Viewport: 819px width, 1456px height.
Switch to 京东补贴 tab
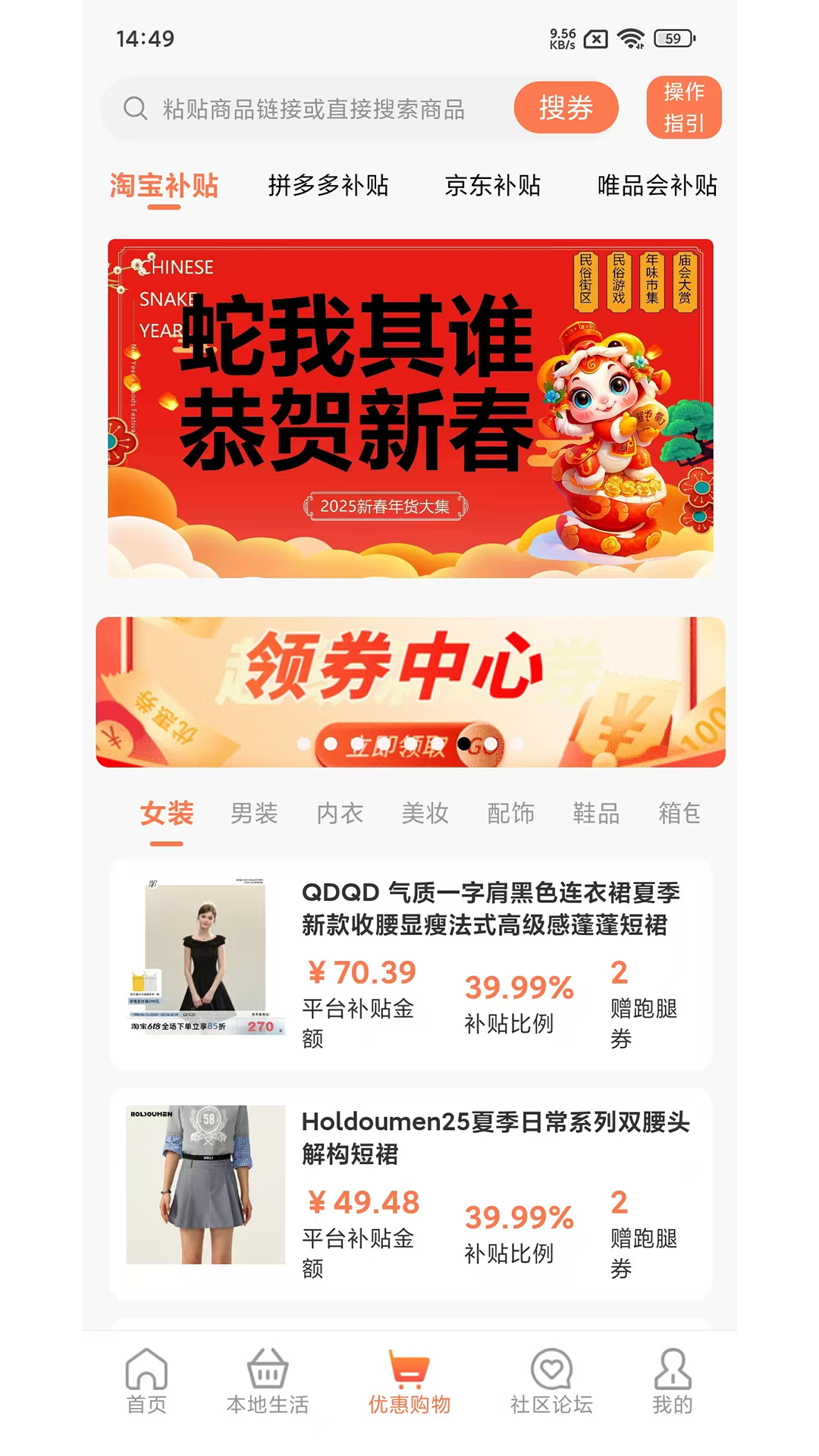[492, 186]
